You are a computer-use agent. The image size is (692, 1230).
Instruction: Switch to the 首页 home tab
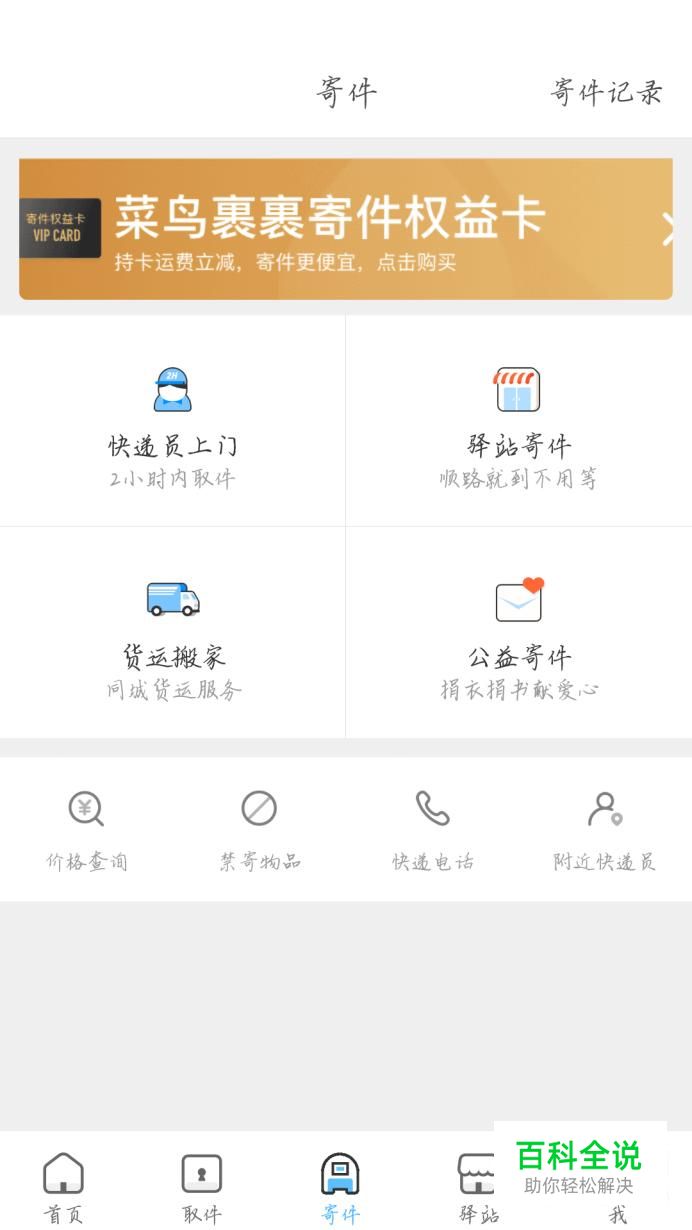(x=64, y=1187)
